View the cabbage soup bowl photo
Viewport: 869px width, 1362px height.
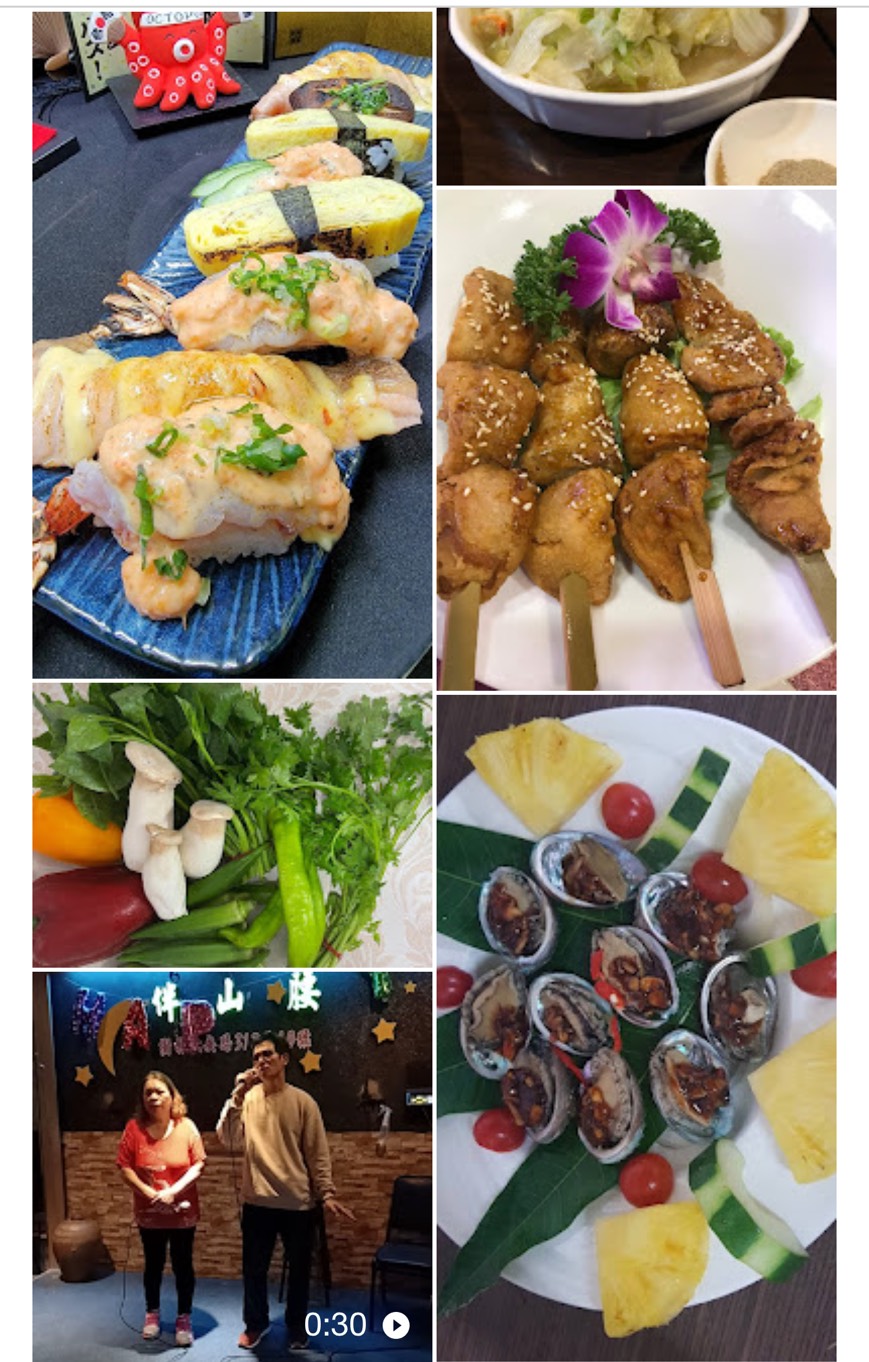[x=636, y=96]
